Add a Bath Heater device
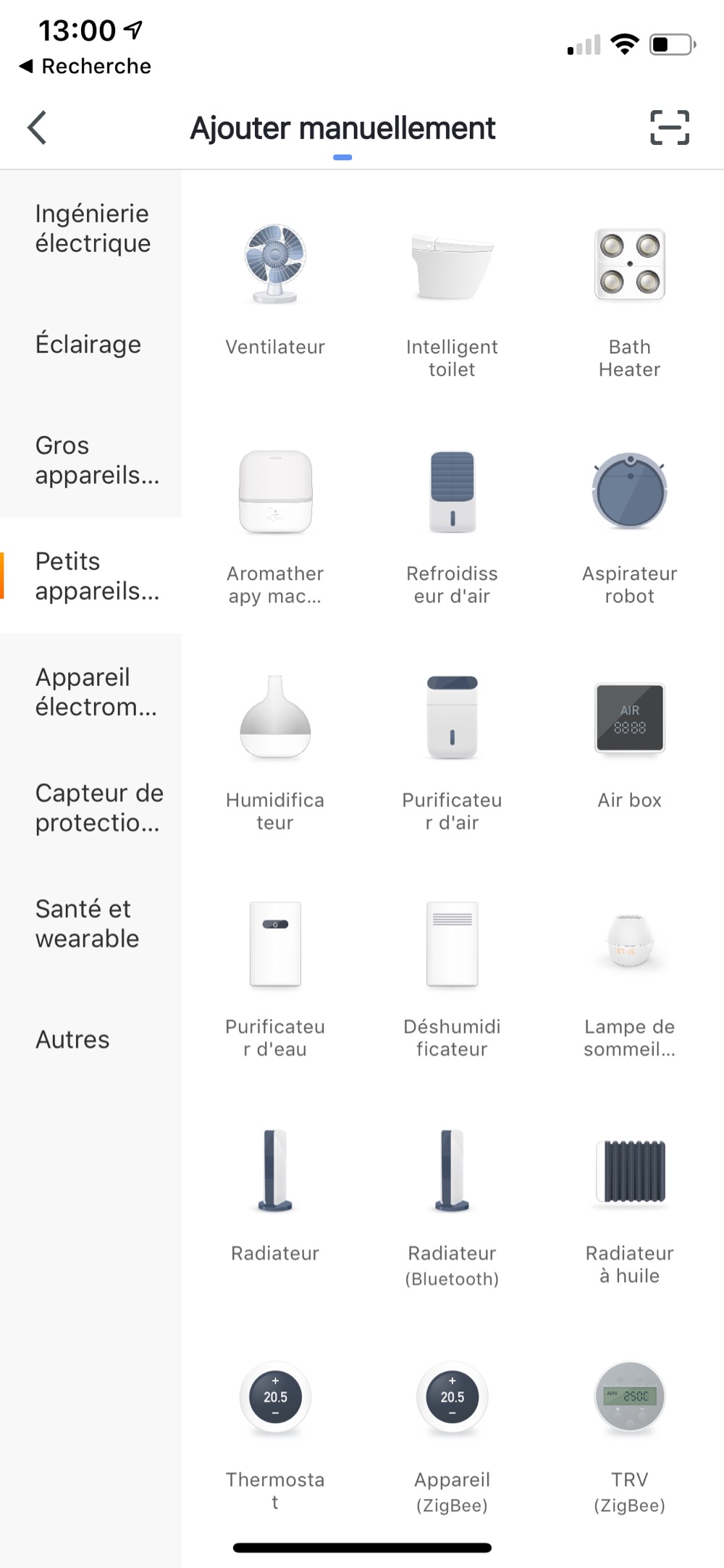724x1568 pixels. coord(629,297)
